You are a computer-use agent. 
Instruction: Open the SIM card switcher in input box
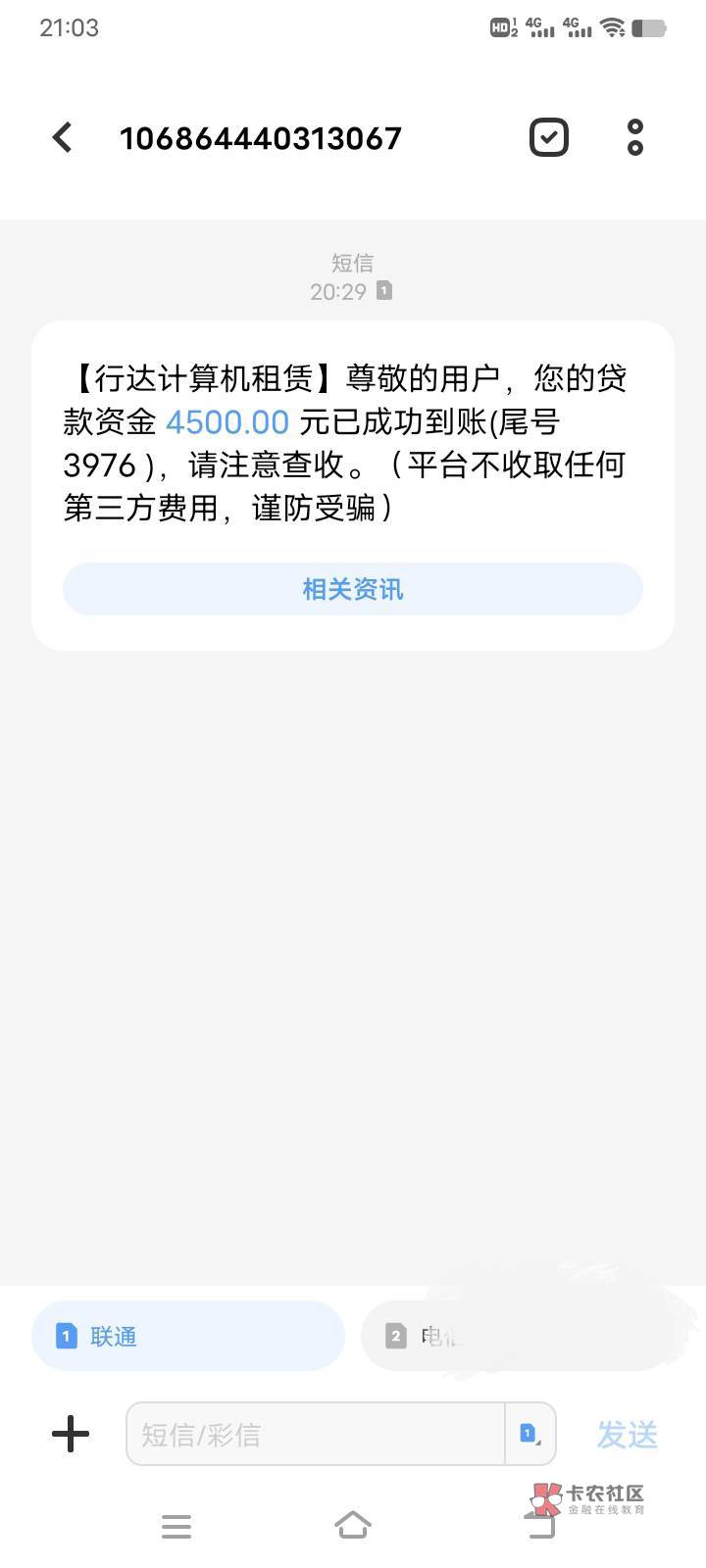click(x=530, y=1434)
